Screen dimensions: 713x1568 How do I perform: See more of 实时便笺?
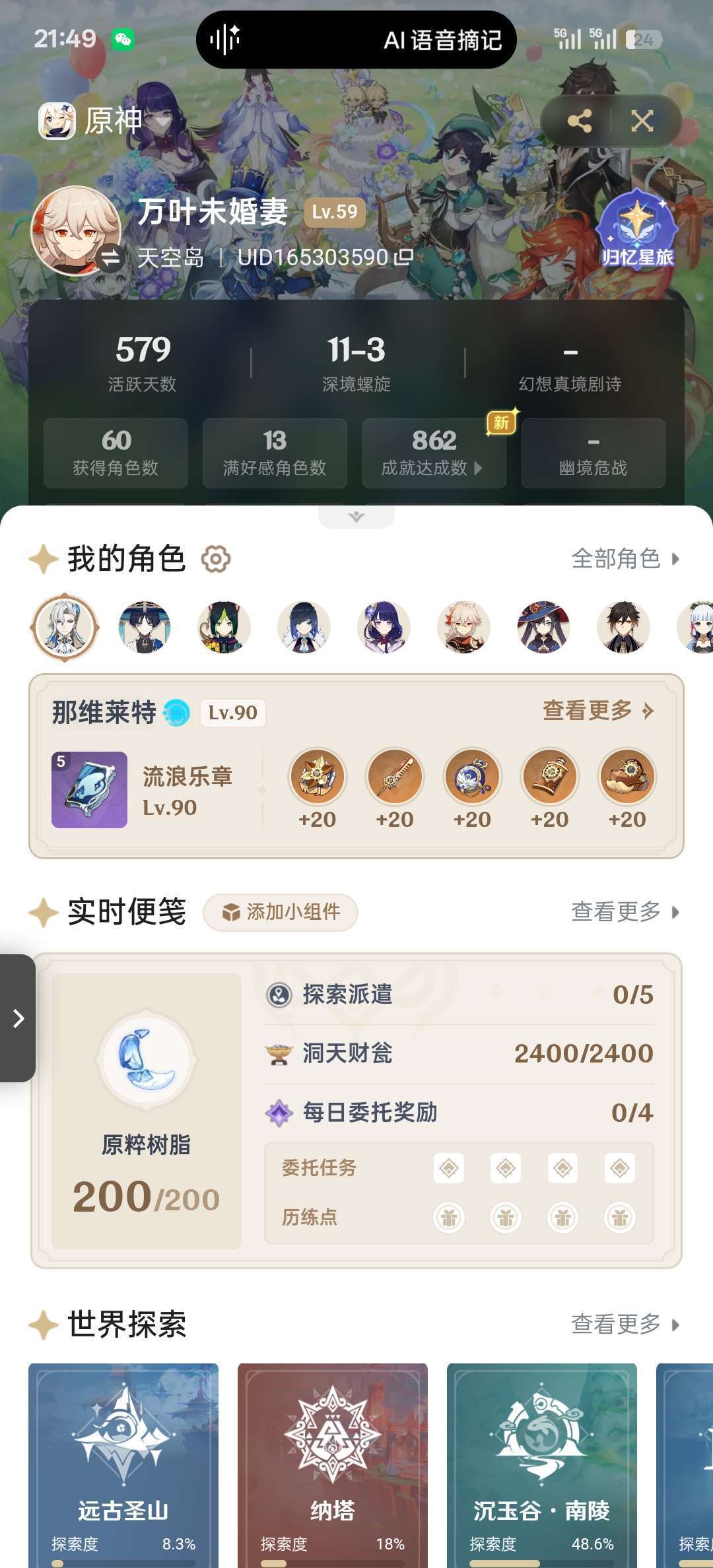pos(624,912)
